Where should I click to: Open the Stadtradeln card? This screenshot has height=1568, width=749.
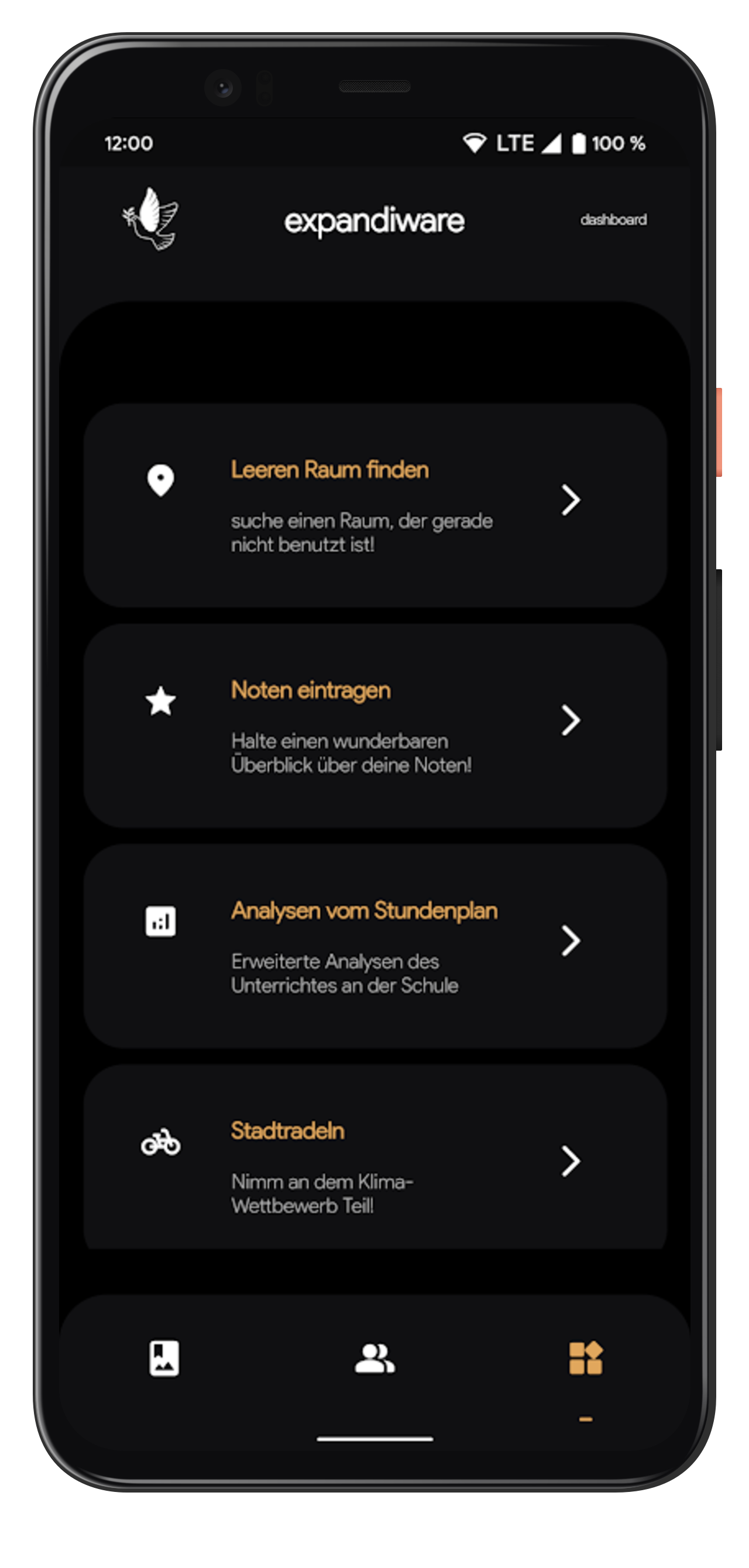374,1163
